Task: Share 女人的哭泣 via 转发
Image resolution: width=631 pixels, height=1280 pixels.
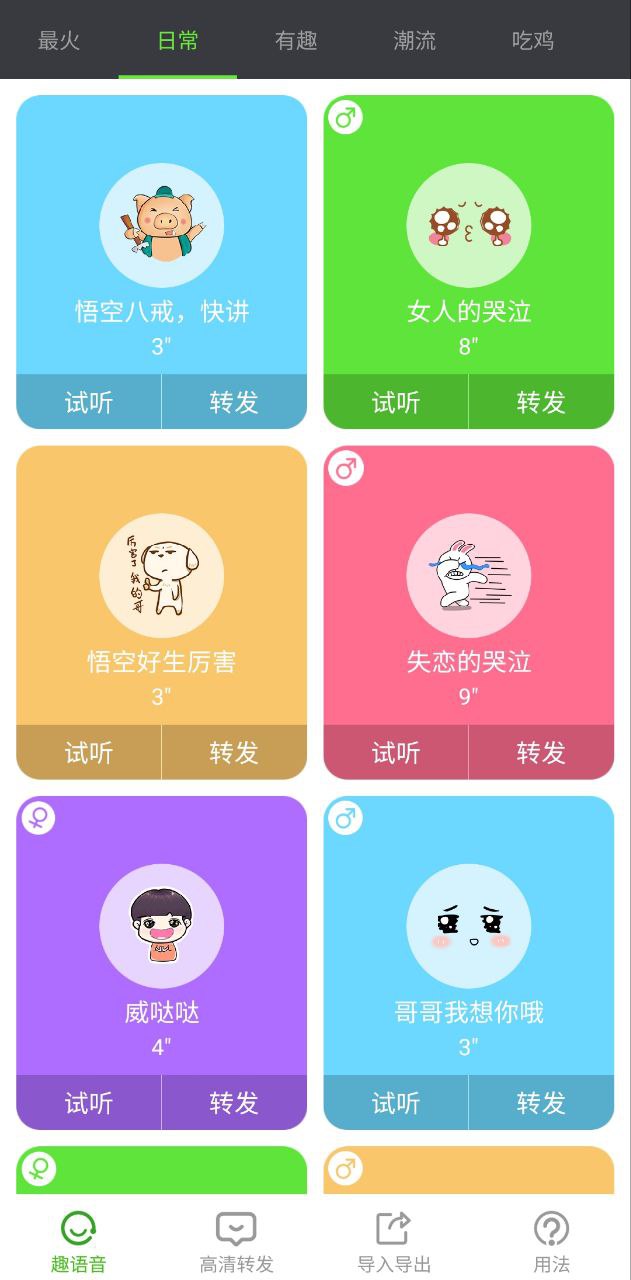Action: pos(541,402)
